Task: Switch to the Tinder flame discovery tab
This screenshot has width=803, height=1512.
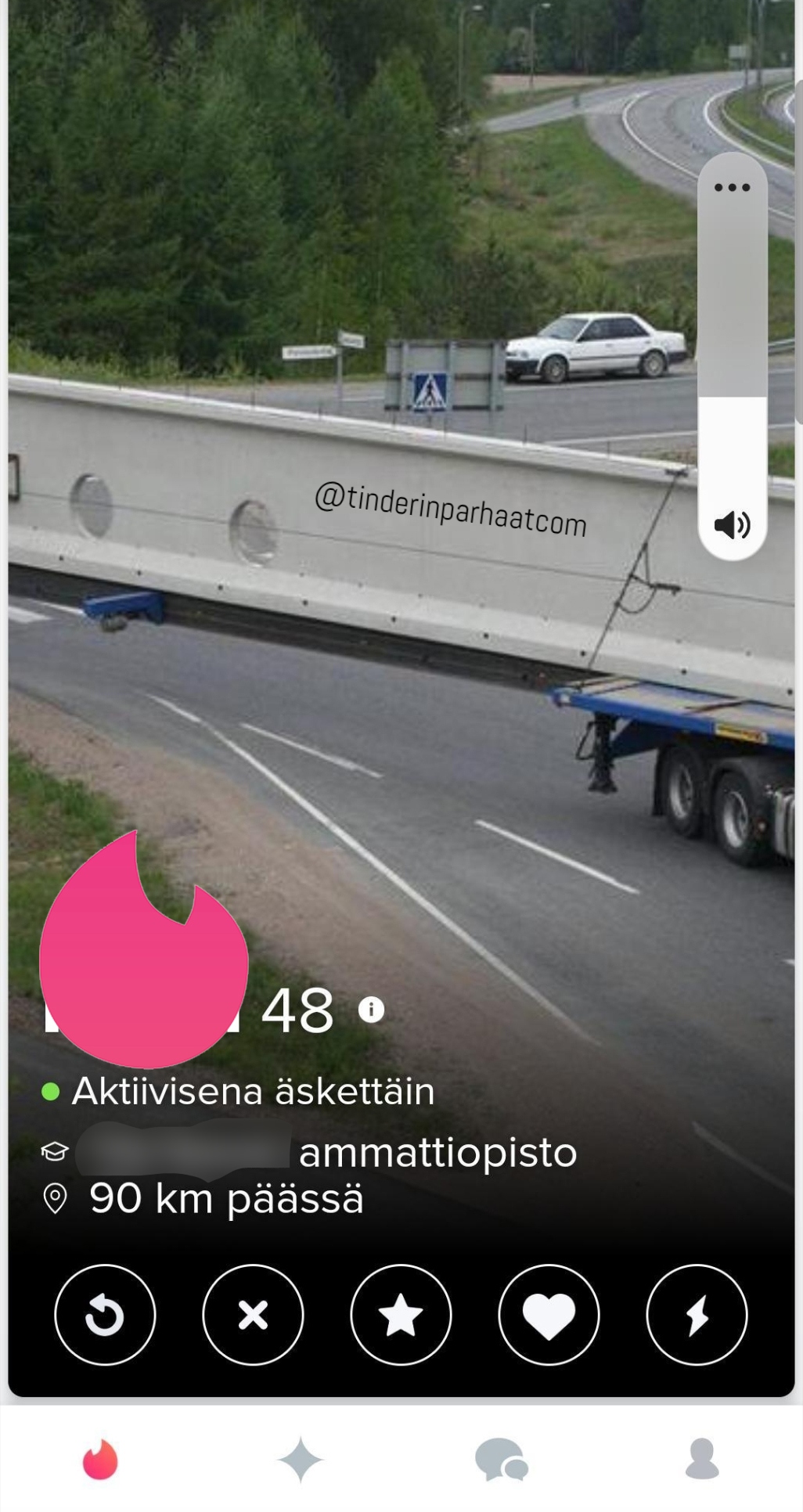Action: [x=100, y=1460]
